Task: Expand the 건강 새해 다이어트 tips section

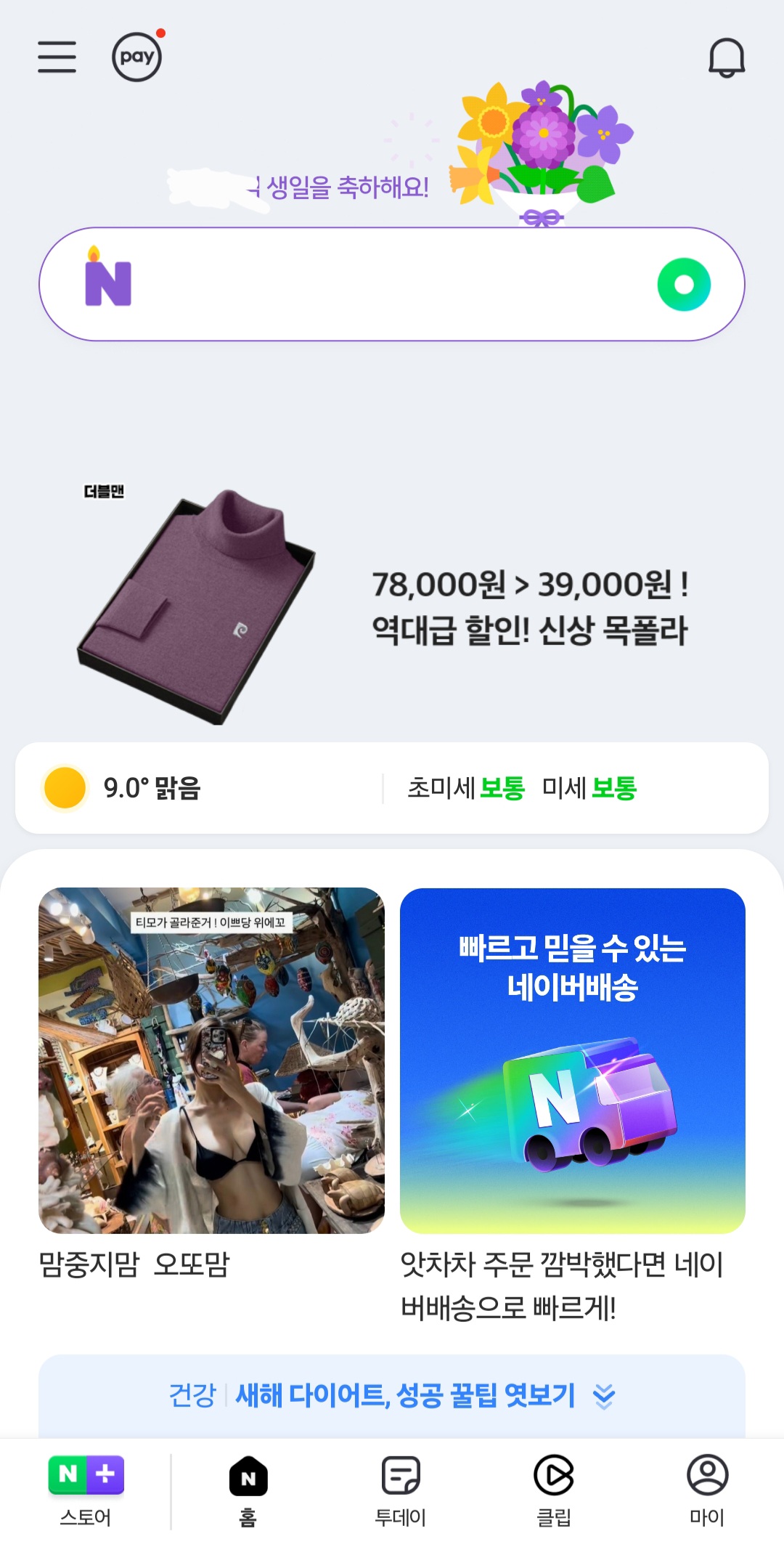Action: coord(392,1395)
